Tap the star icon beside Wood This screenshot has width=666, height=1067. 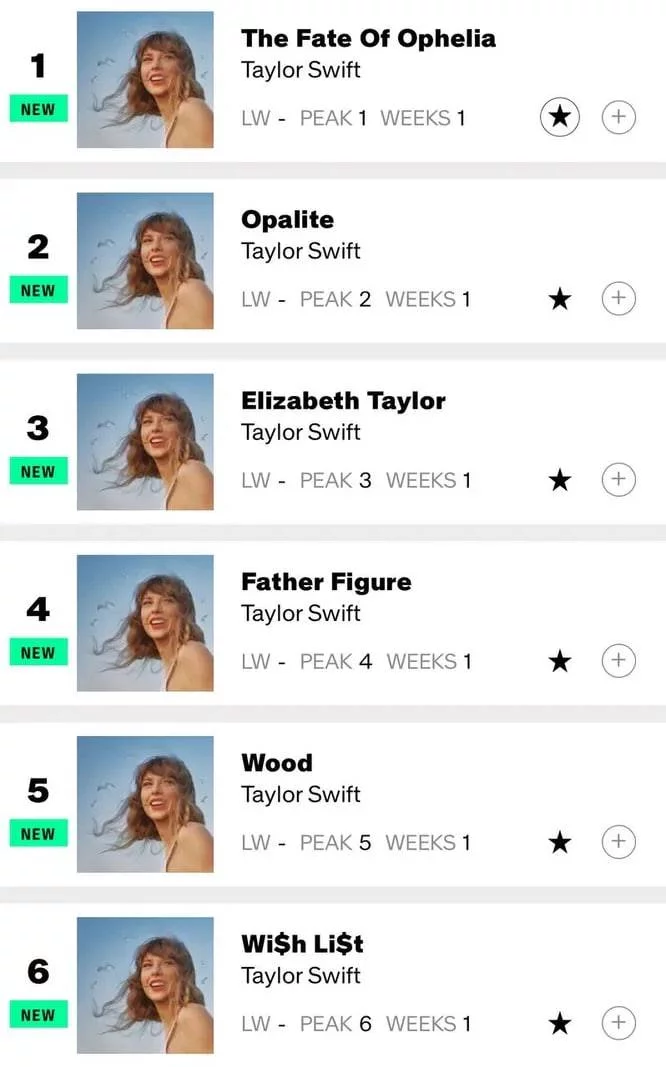(x=560, y=842)
